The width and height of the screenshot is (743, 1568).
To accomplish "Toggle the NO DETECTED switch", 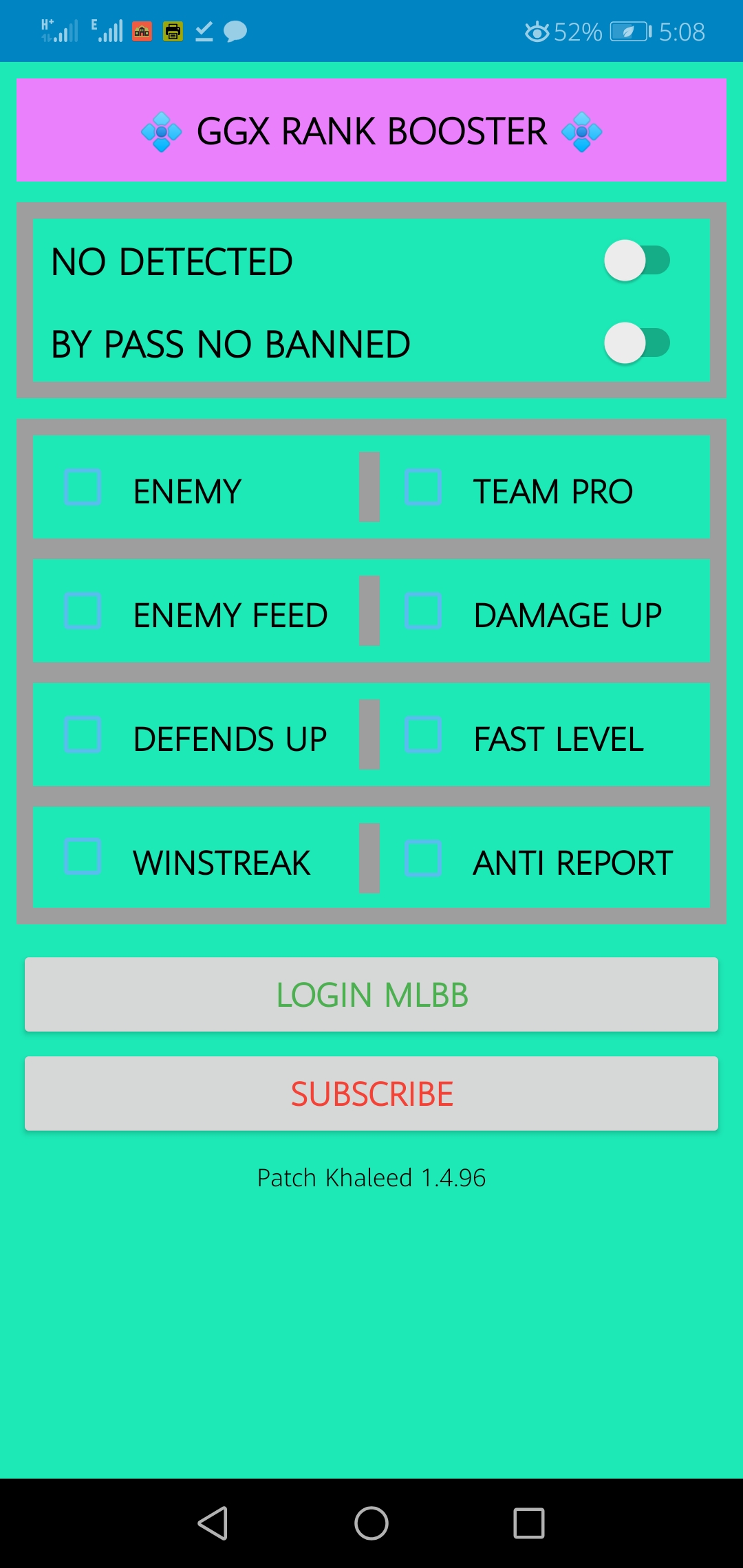I will pyautogui.click(x=637, y=261).
